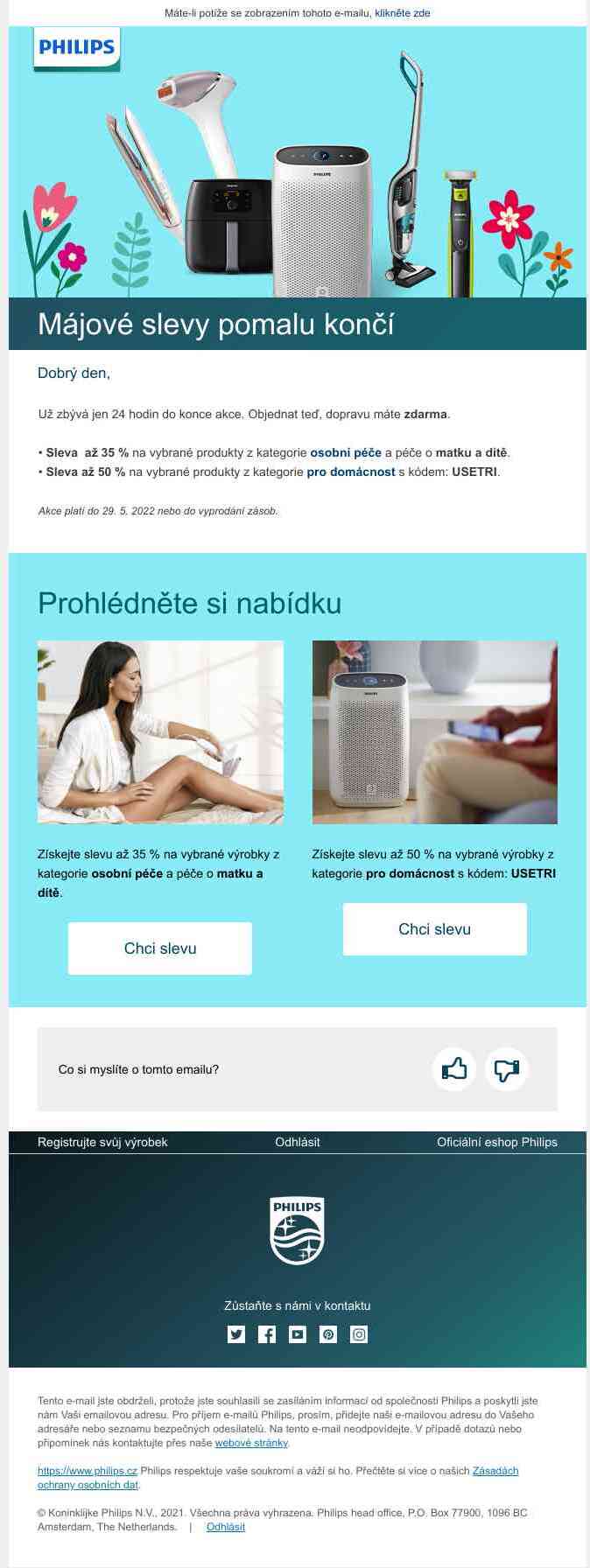Tap 'Chci slevu' under the household offer

click(435, 929)
